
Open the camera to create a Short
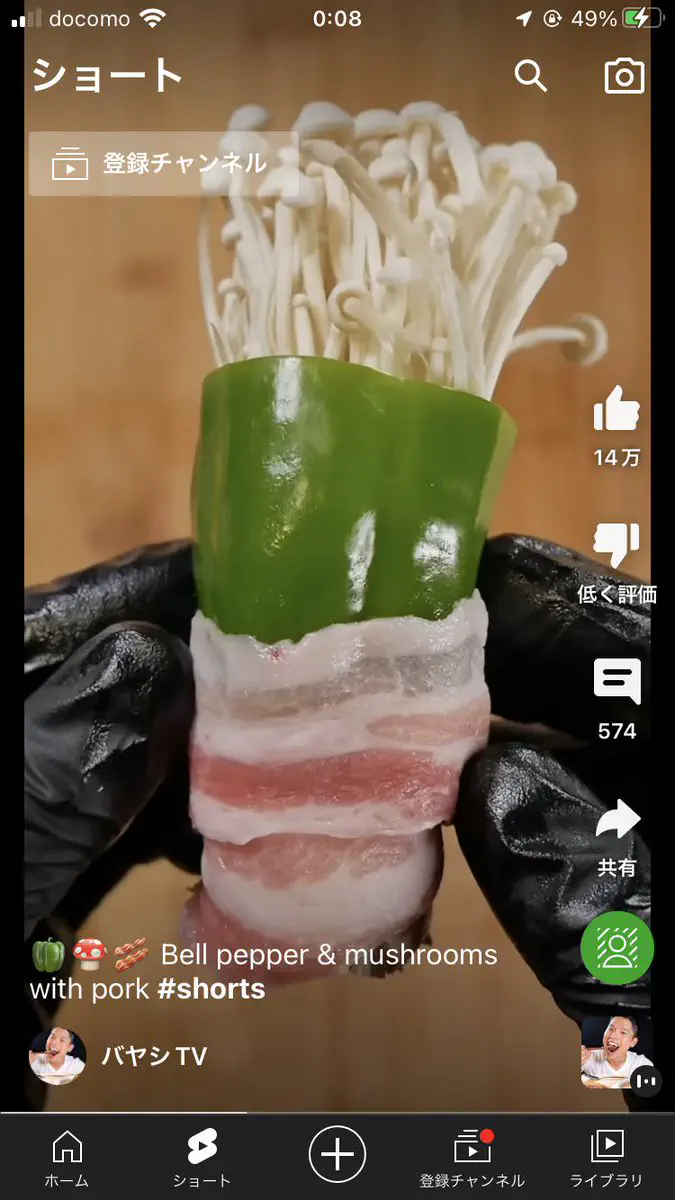[624, 76]
